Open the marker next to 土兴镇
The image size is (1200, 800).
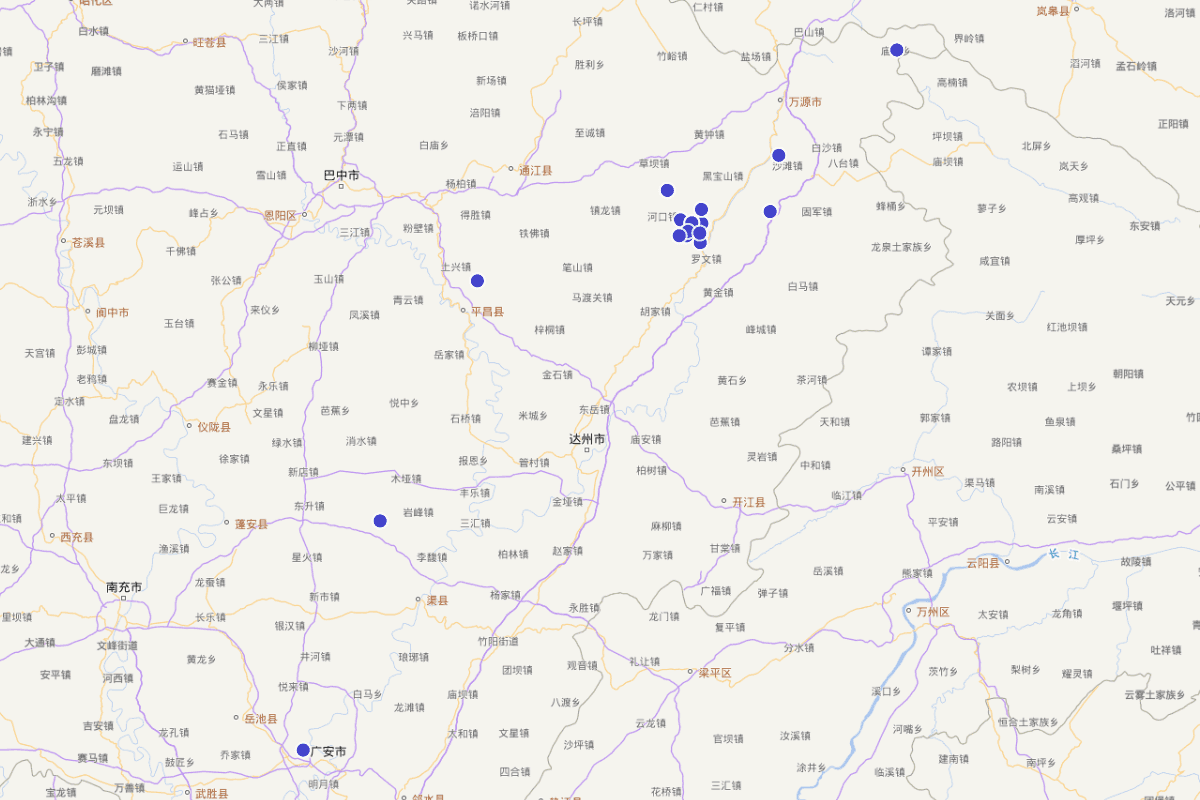pyautogui.click(x=477, y=281)
